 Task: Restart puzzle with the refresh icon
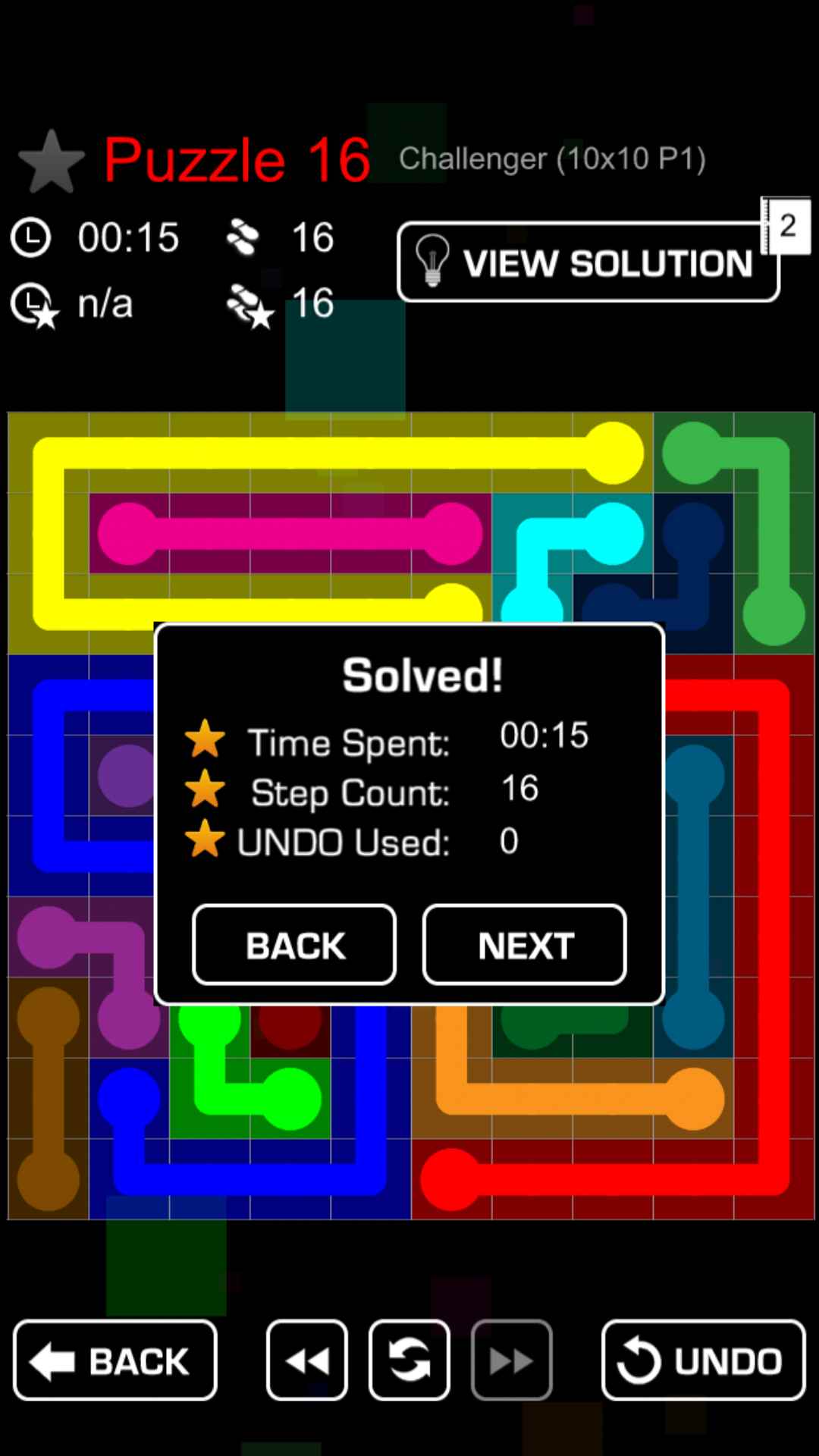409,1360
